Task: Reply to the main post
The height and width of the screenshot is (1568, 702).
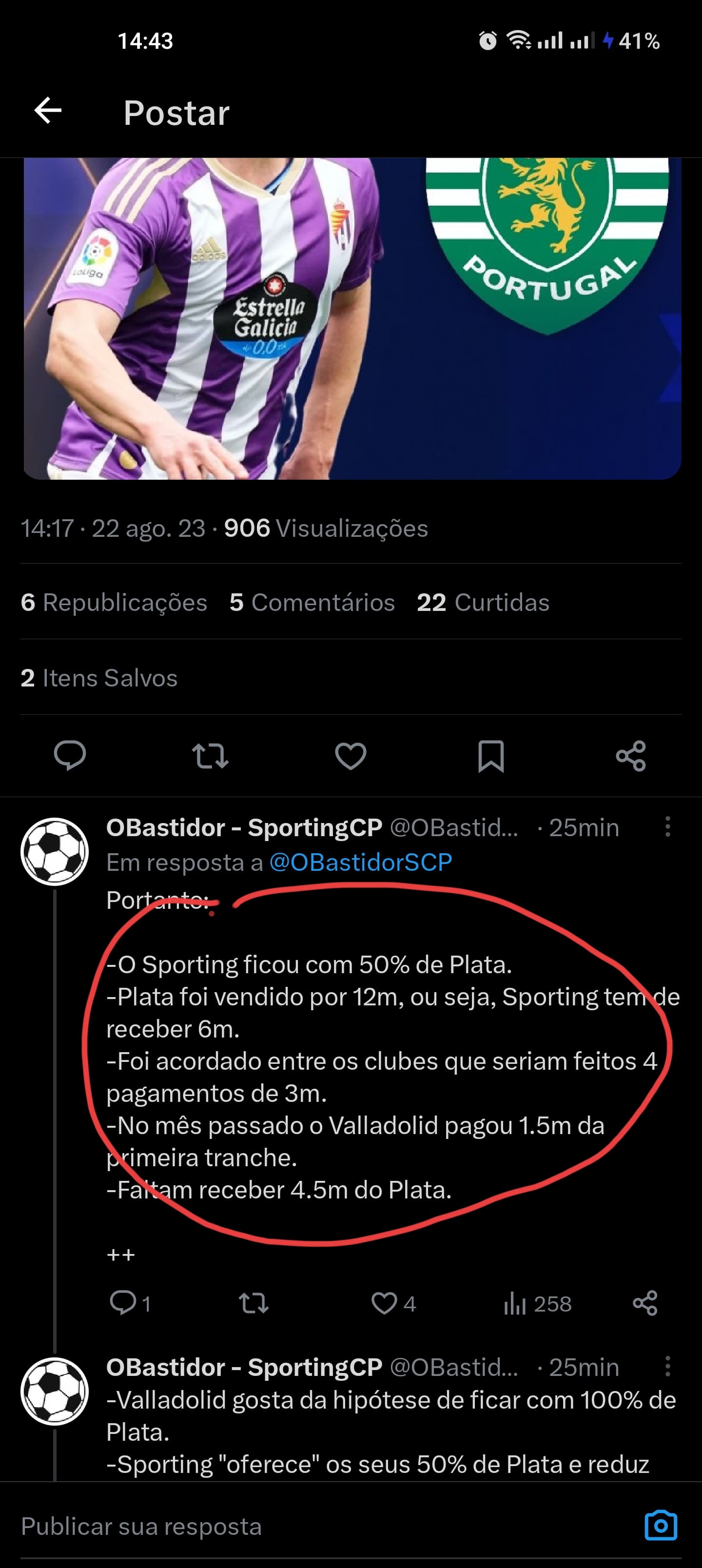Action: [x=70, y=756]
